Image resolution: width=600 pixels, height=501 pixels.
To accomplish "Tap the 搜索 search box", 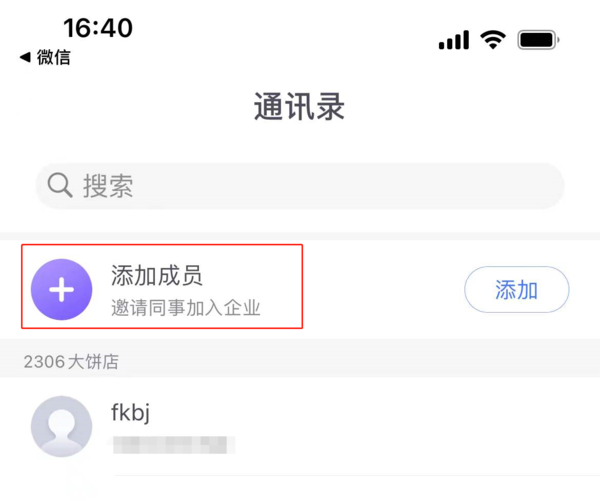I will coord(300,186).
